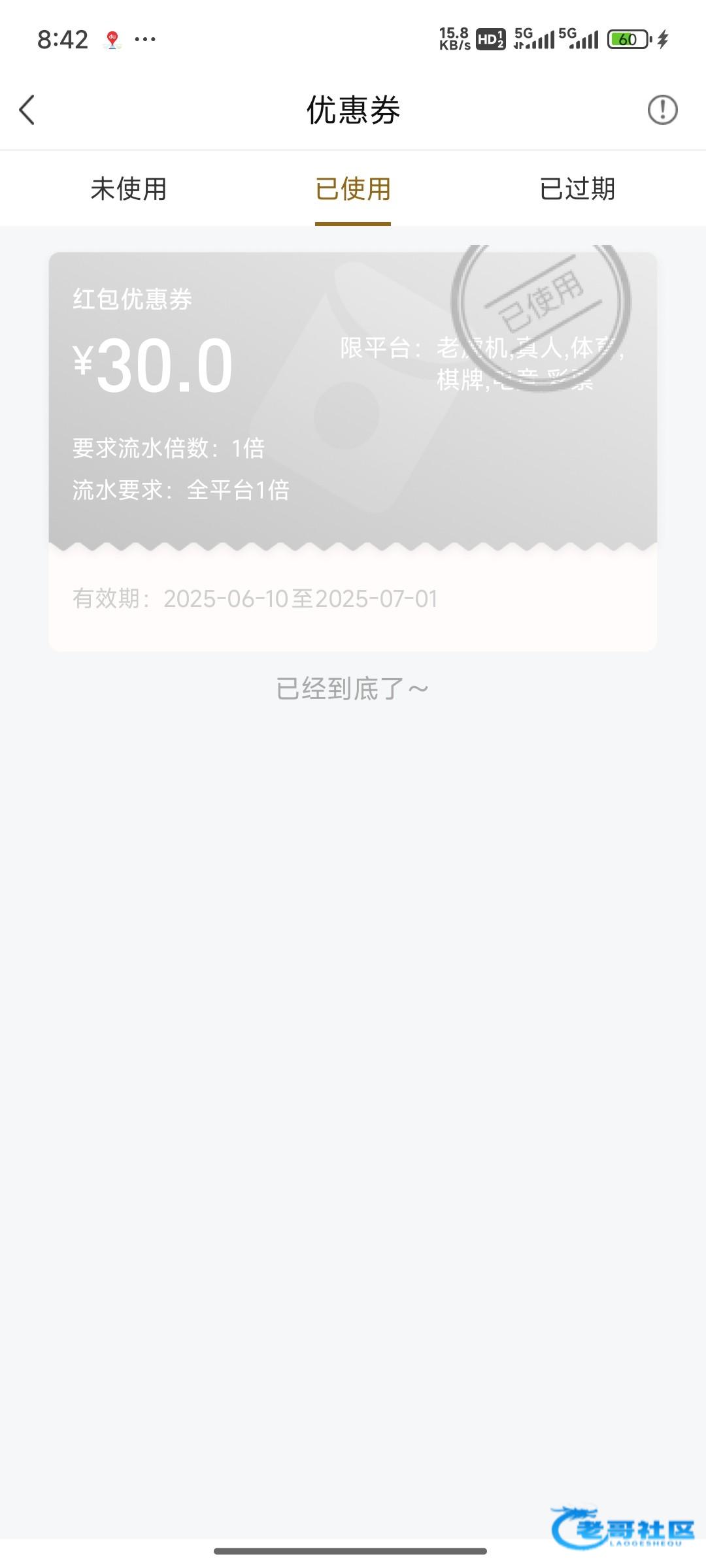Open the info icon beside 优惠券

pos(662,110)
